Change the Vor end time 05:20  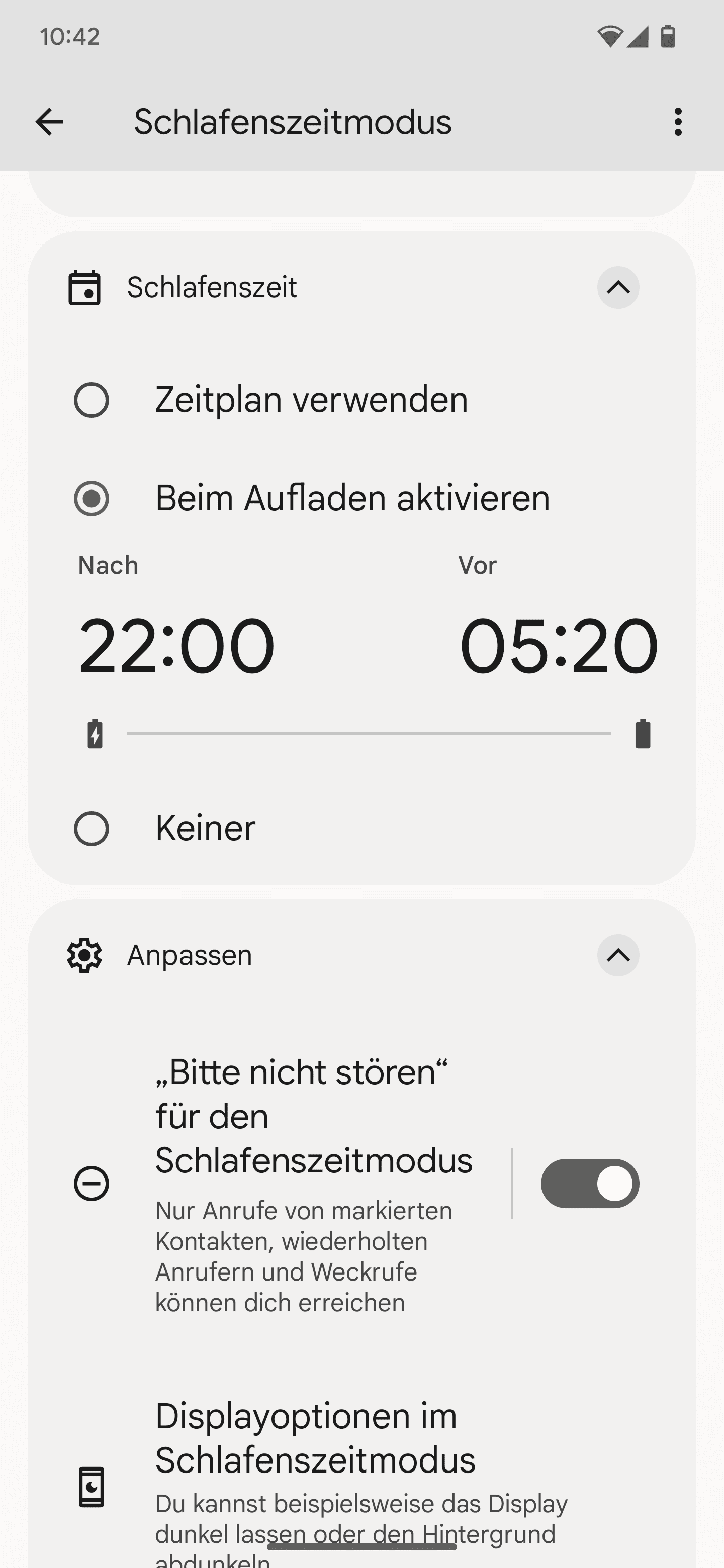[x=559, y=646]
